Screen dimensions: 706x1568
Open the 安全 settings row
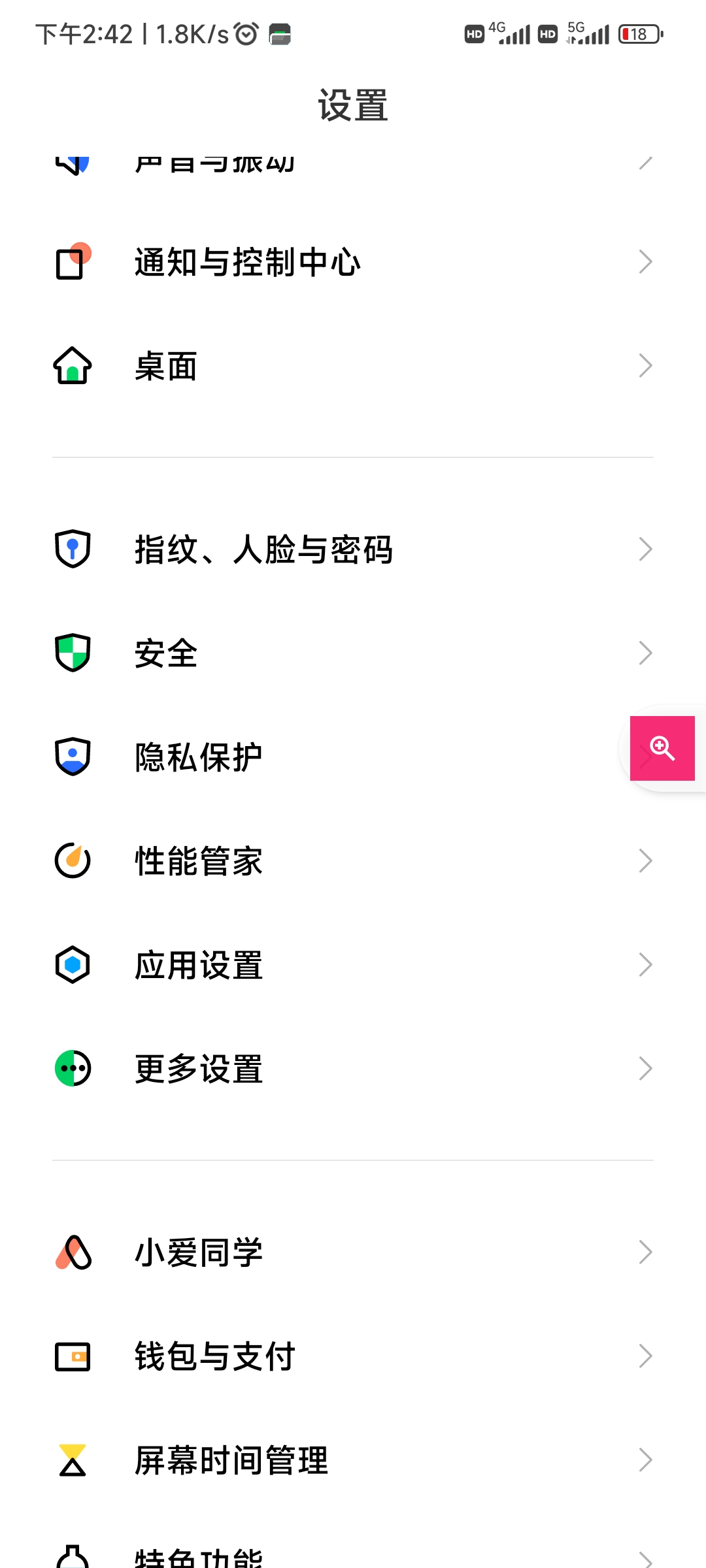click(353, 653)
